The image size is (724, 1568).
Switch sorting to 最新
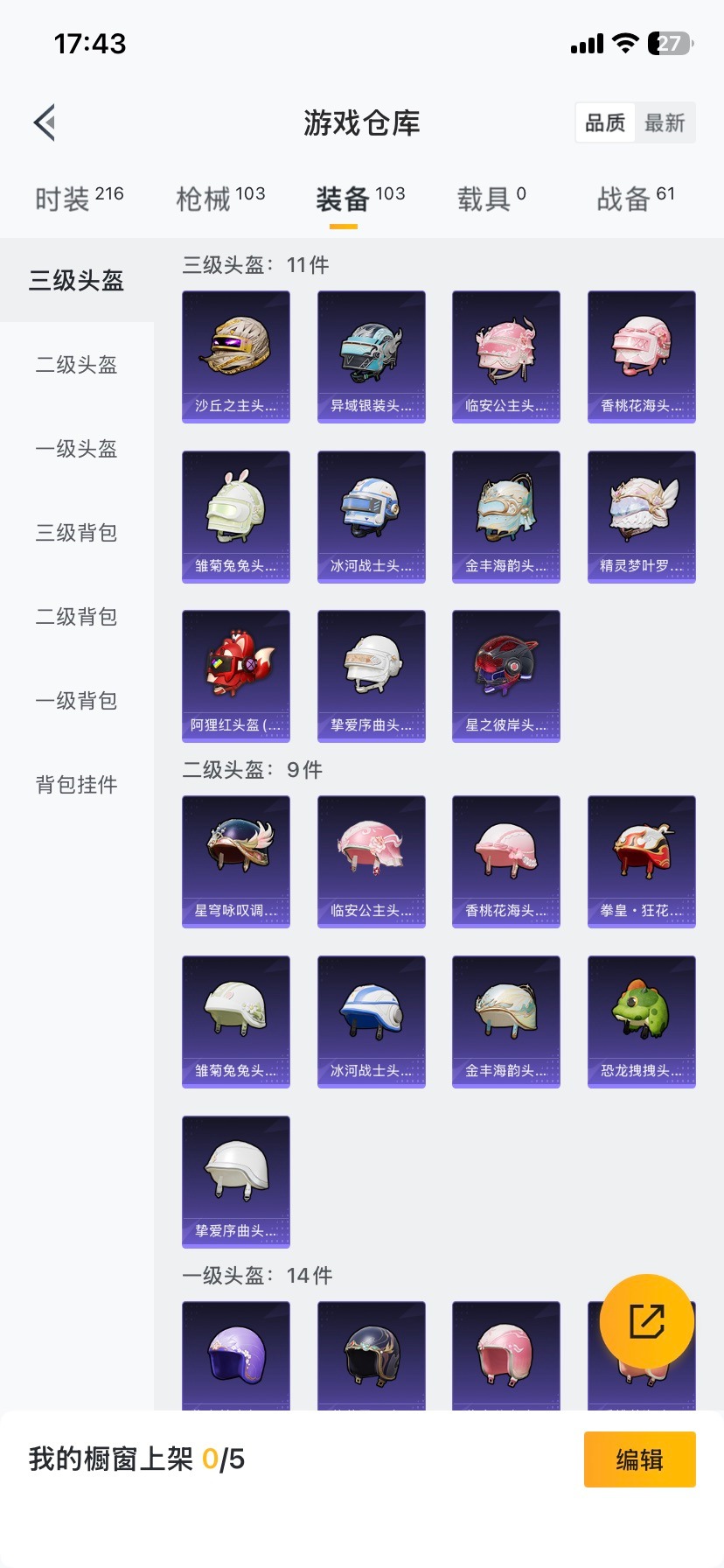coord(665,122)
